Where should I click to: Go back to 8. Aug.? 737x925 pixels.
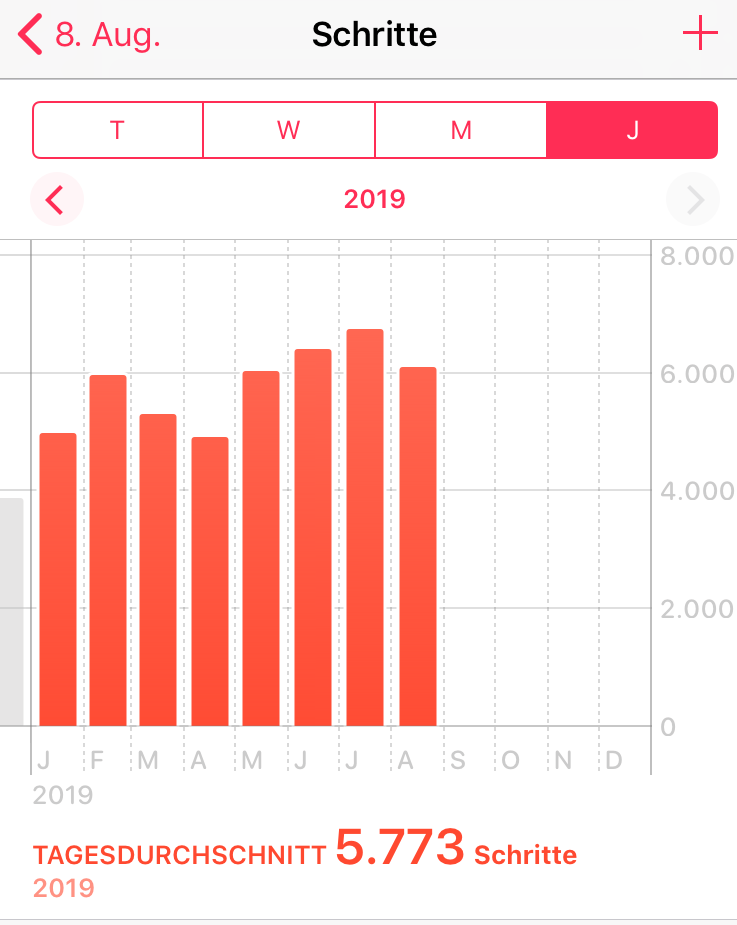coord(88,35)
